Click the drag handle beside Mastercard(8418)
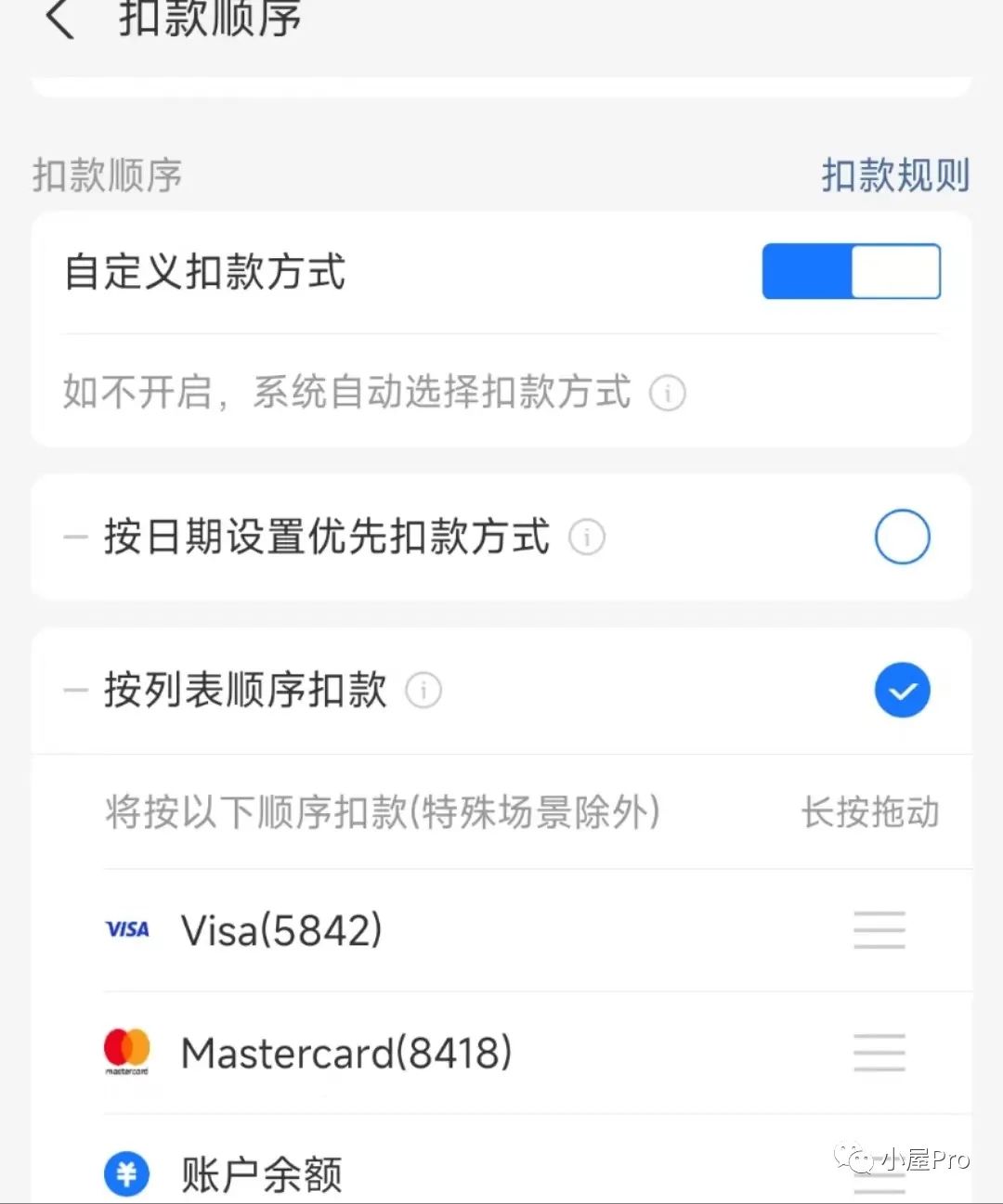 click(x=879, y=1053)
